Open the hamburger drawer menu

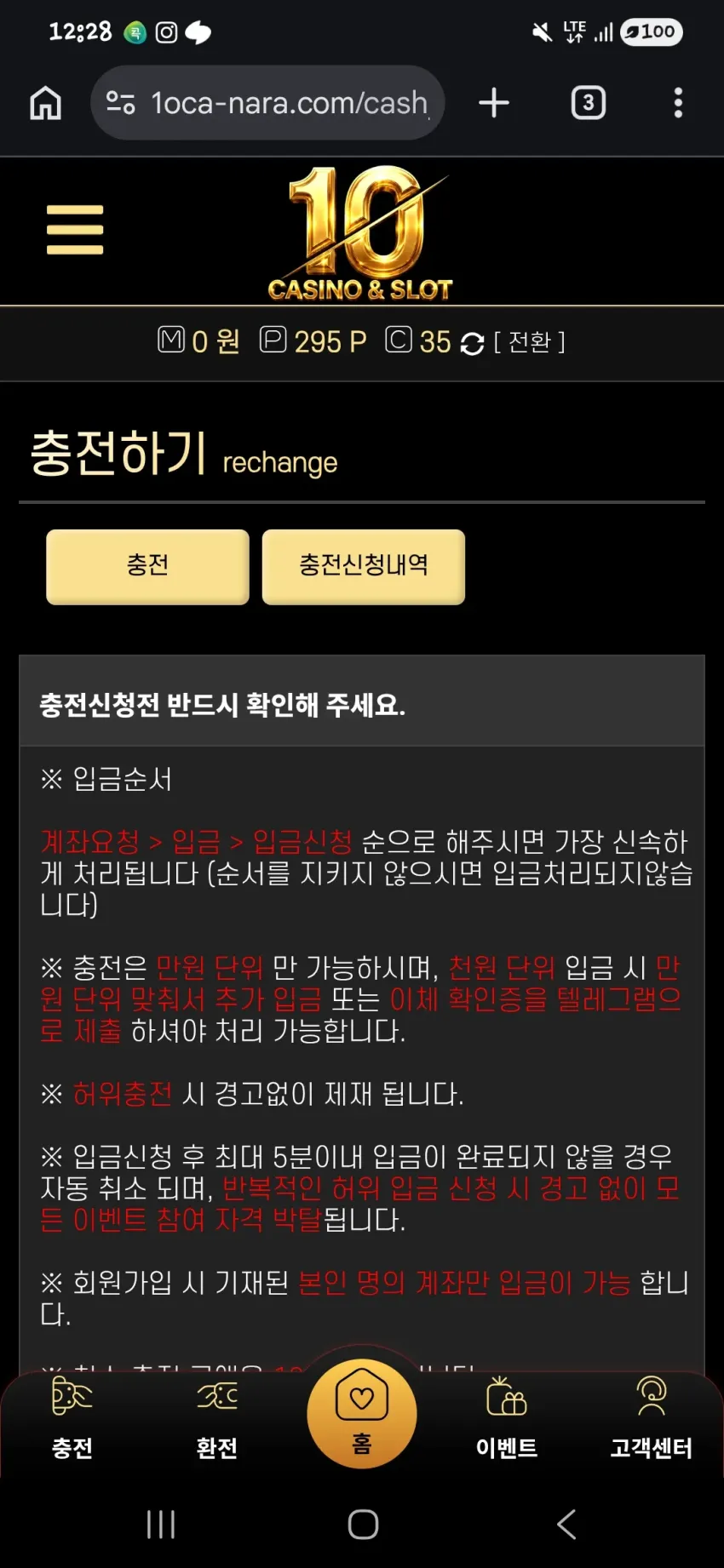tap(75, 230)
